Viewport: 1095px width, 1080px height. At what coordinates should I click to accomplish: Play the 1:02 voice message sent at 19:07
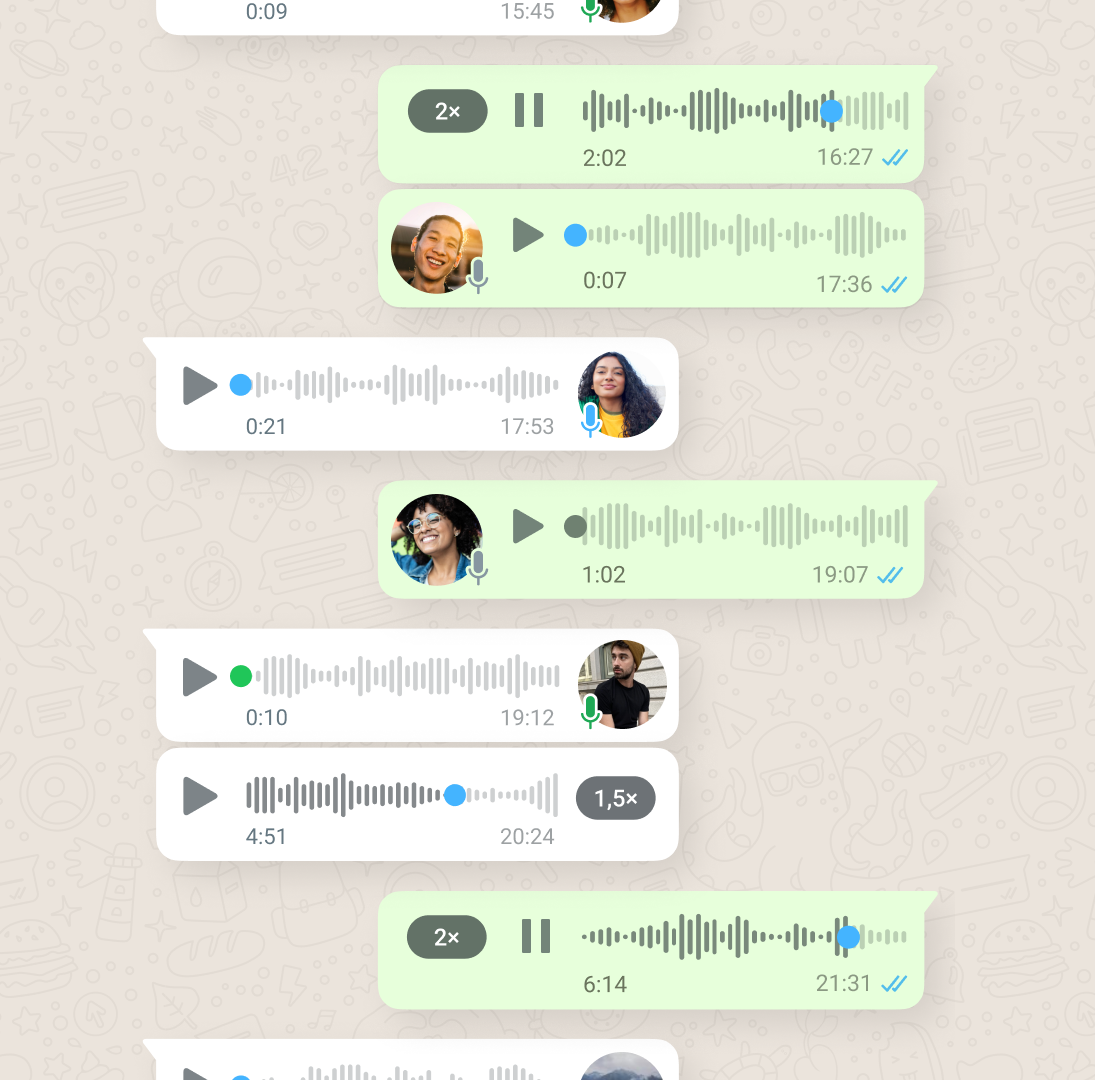click(x=528, y=526)
